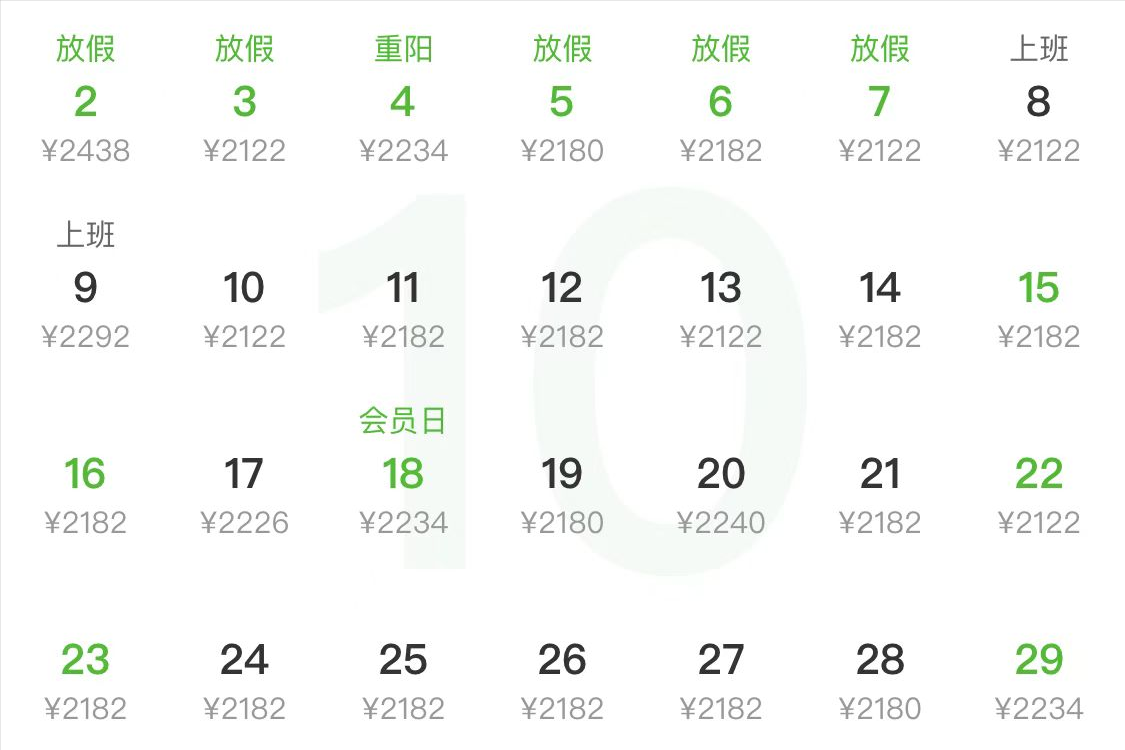Select October 15 departure date
1125x750 pixels.
tap(1039, 289)
